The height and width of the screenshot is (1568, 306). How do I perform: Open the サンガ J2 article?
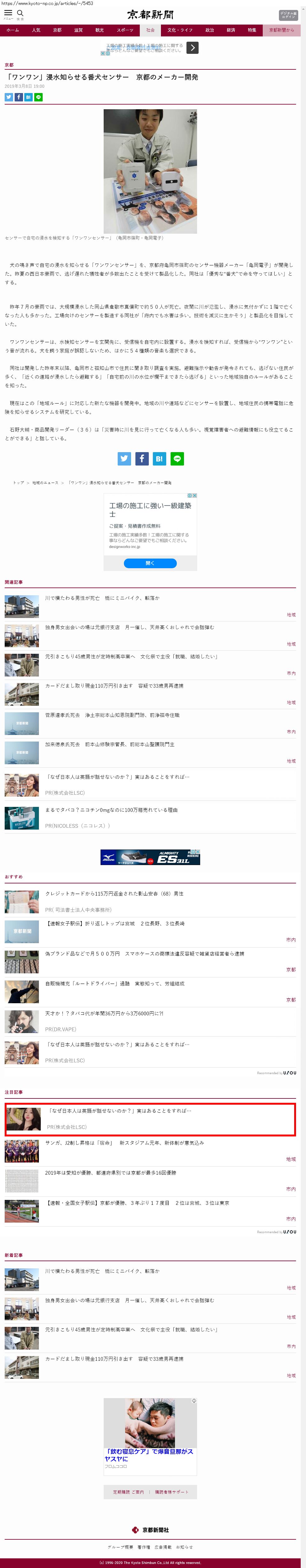click(124, 1143)
